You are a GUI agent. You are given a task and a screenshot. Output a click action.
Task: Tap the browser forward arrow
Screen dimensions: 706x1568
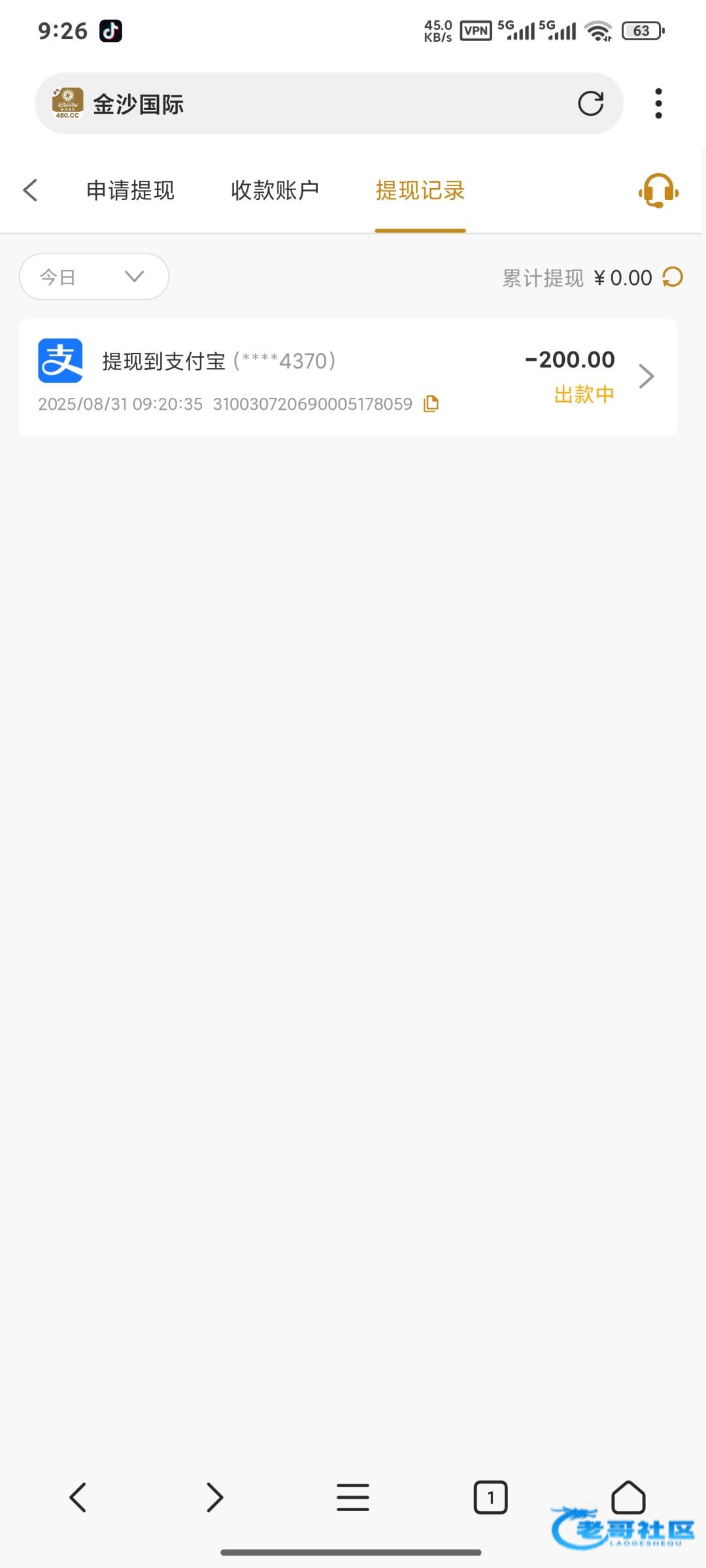click(x=214, y=1497)
